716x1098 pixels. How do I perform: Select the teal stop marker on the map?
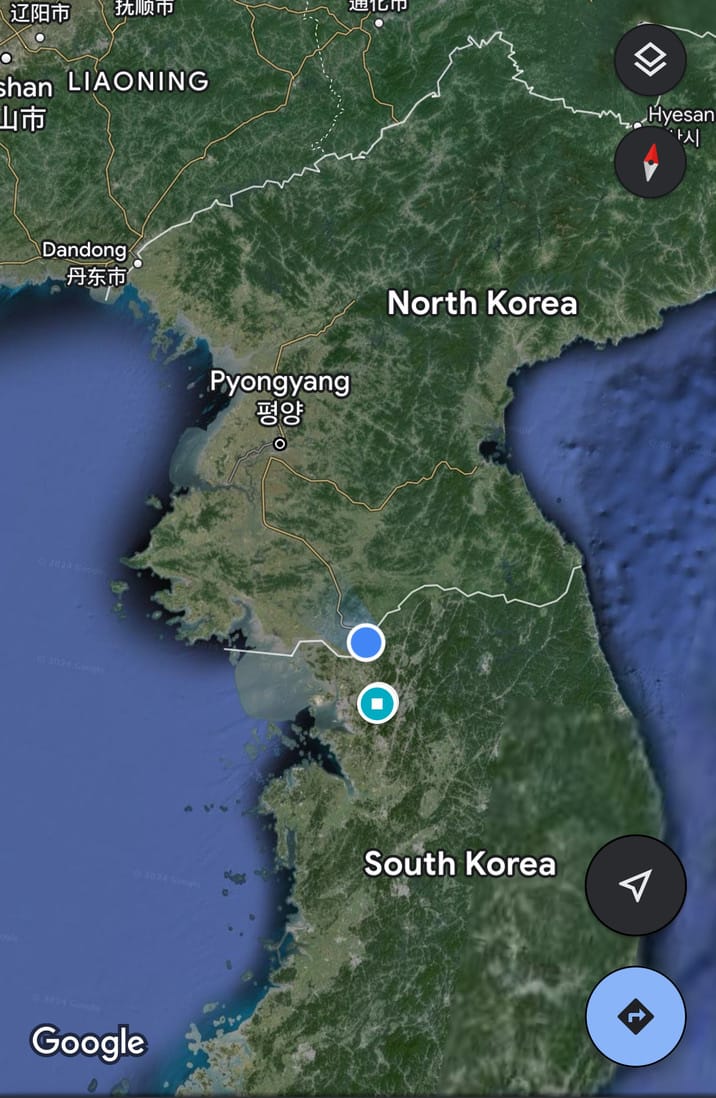(x=377, y=704)
